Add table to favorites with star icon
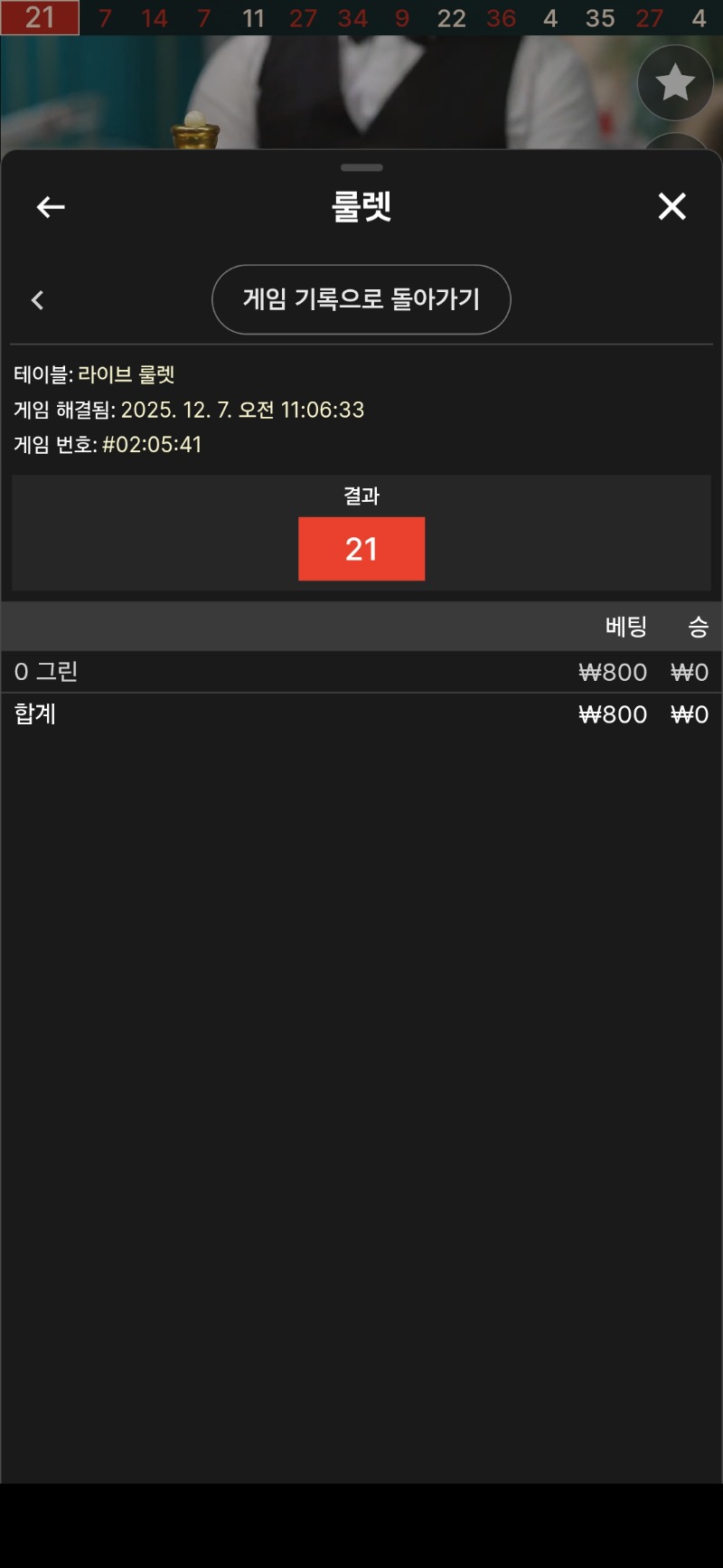723x1568 pixels. [x=674, y=83]
